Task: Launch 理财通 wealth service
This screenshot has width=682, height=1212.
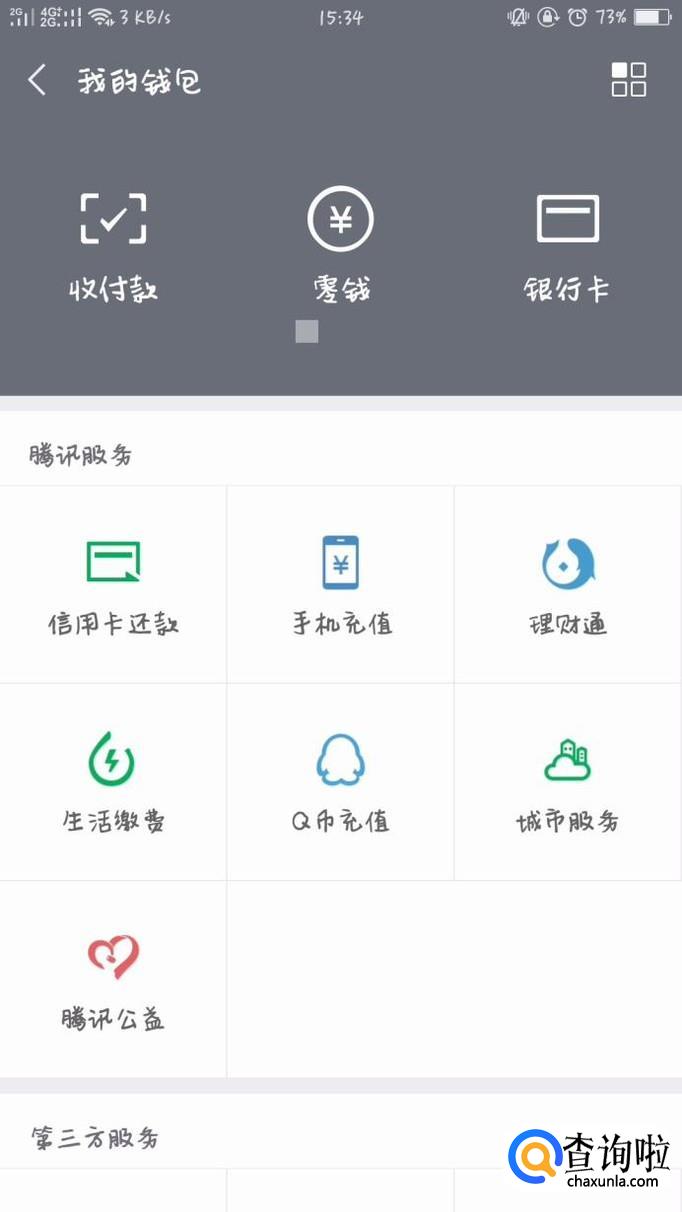Action: click(567, 586)
